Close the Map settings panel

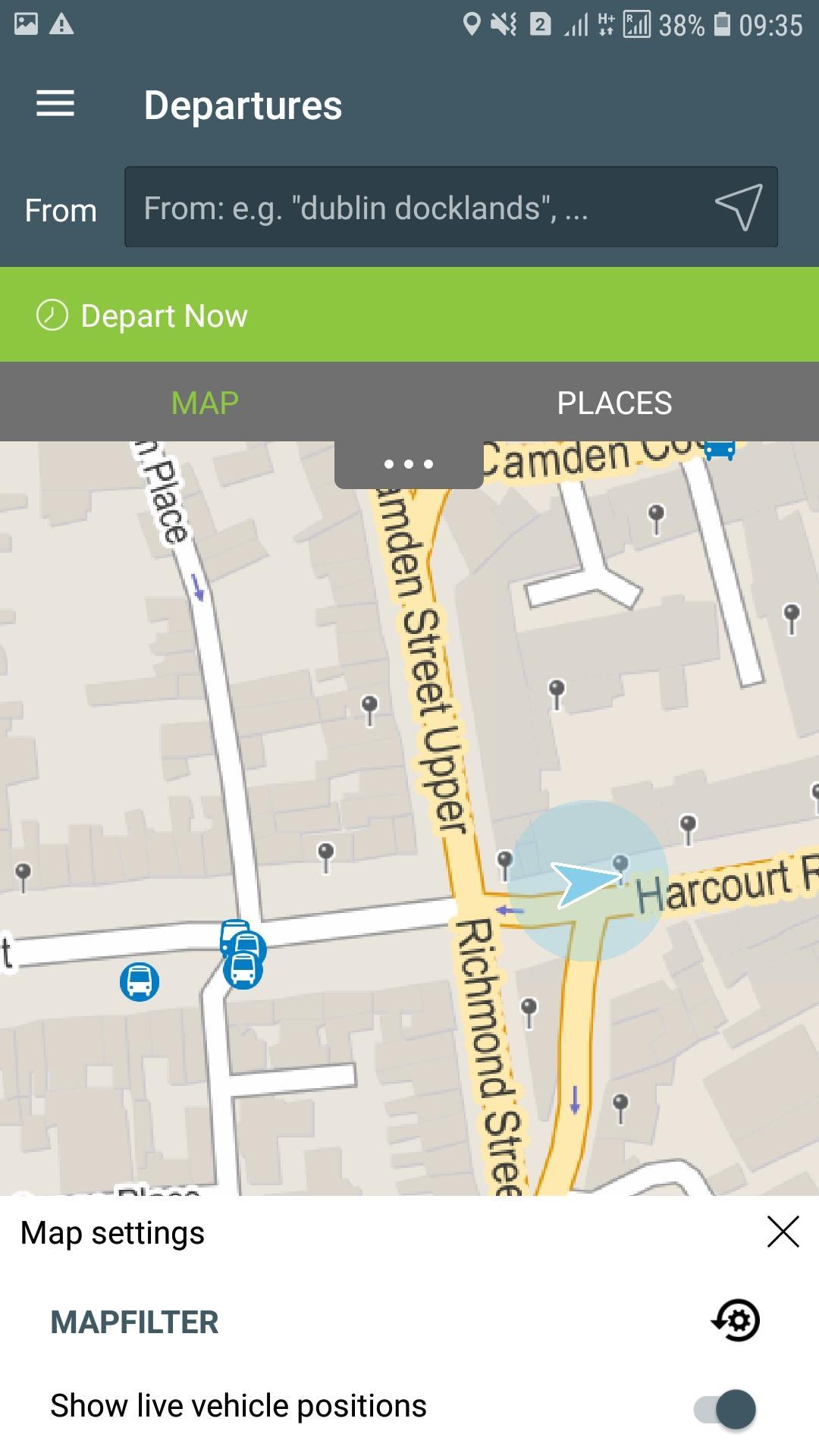coord(783,1232)
